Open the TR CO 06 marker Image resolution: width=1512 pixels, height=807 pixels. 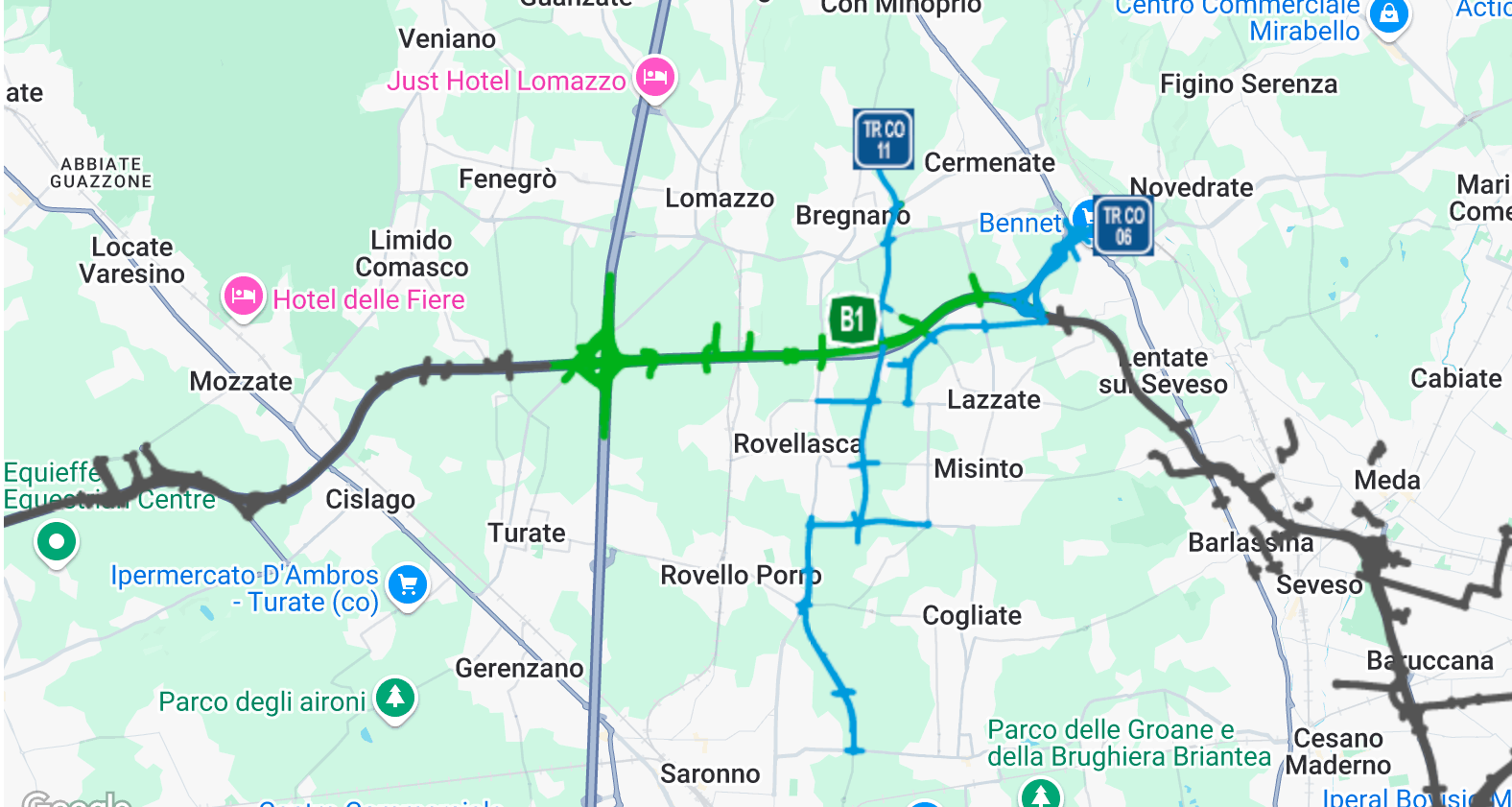tap(1123, 226)
